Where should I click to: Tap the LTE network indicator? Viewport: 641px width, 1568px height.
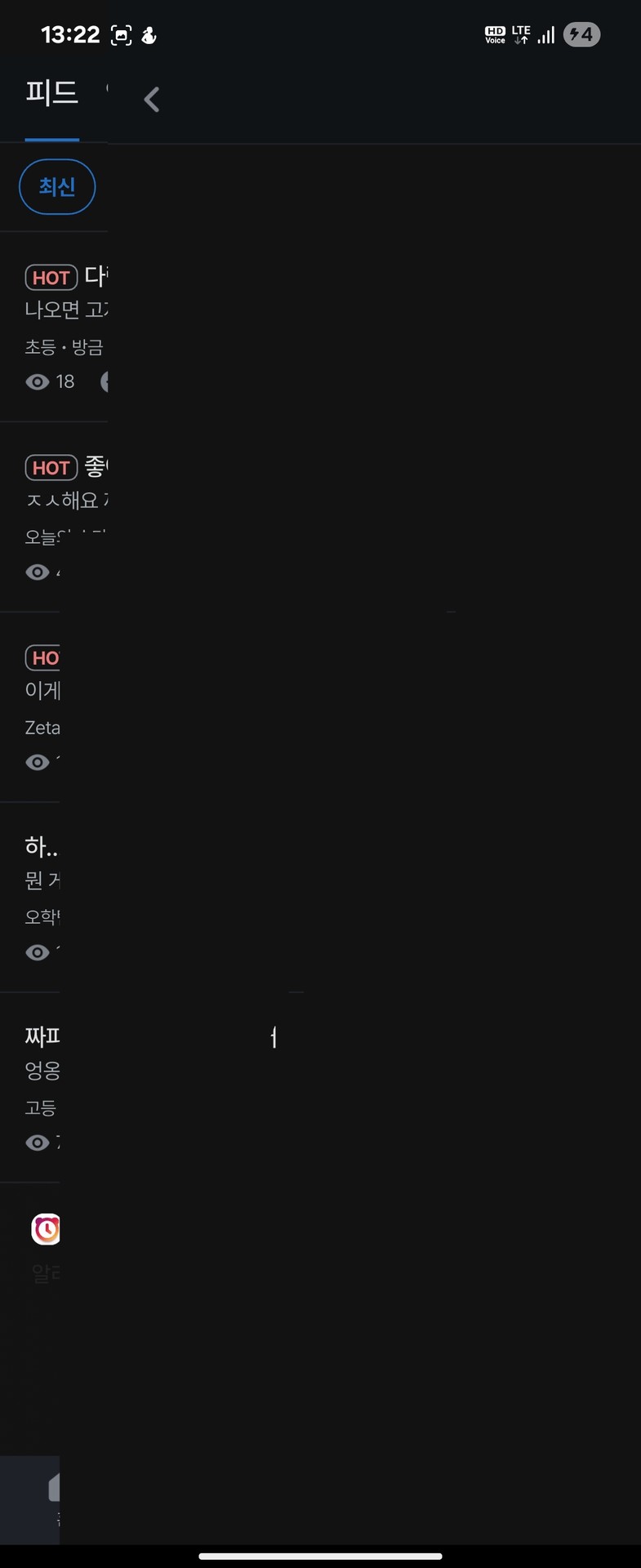coord(520,34)
